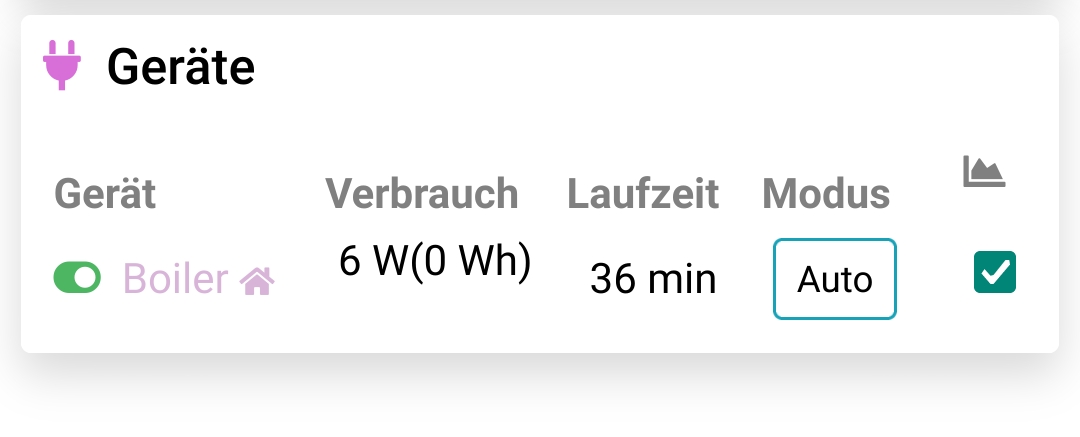
Task: Open the Boiler device link
Action: [175, 279]
